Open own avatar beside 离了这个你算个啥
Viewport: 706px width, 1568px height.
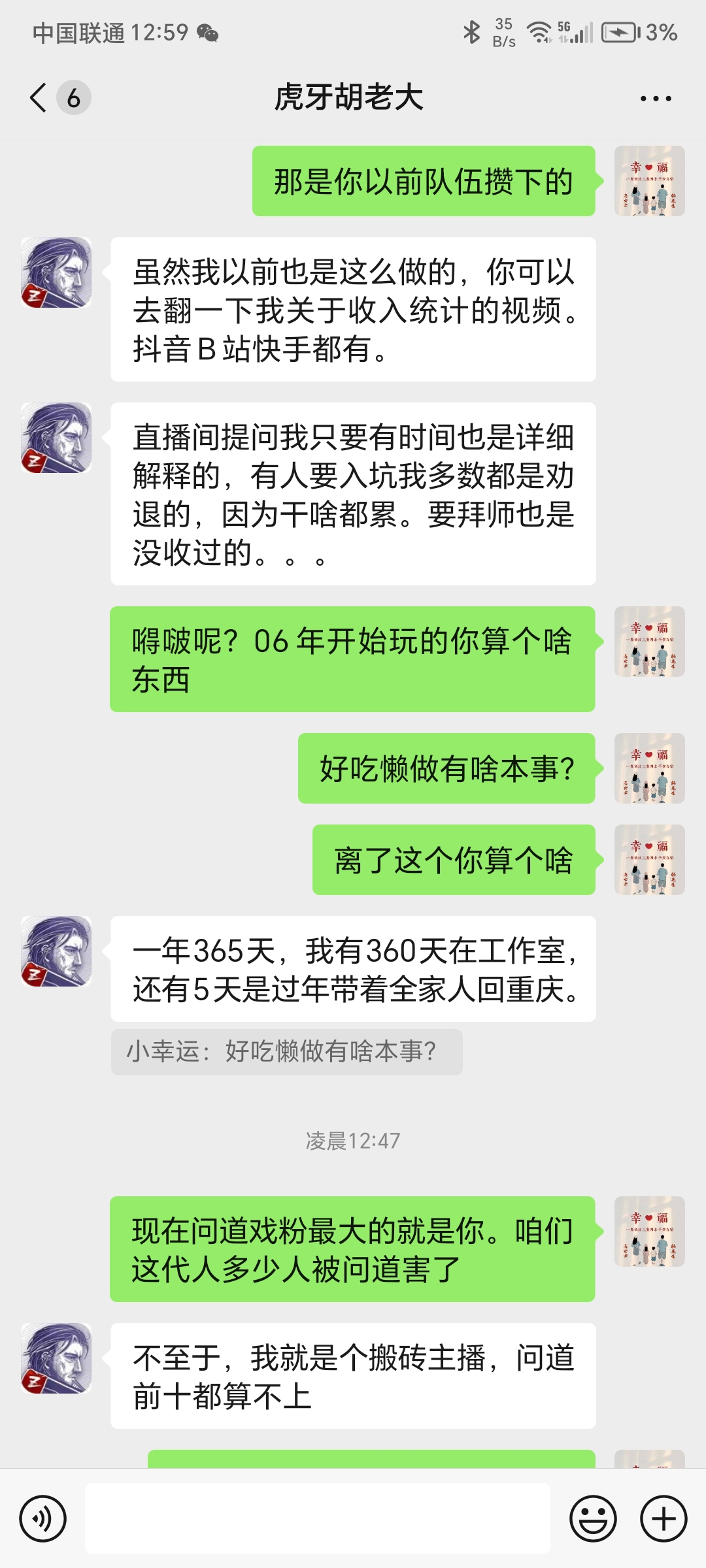click(x=649, y=860)
